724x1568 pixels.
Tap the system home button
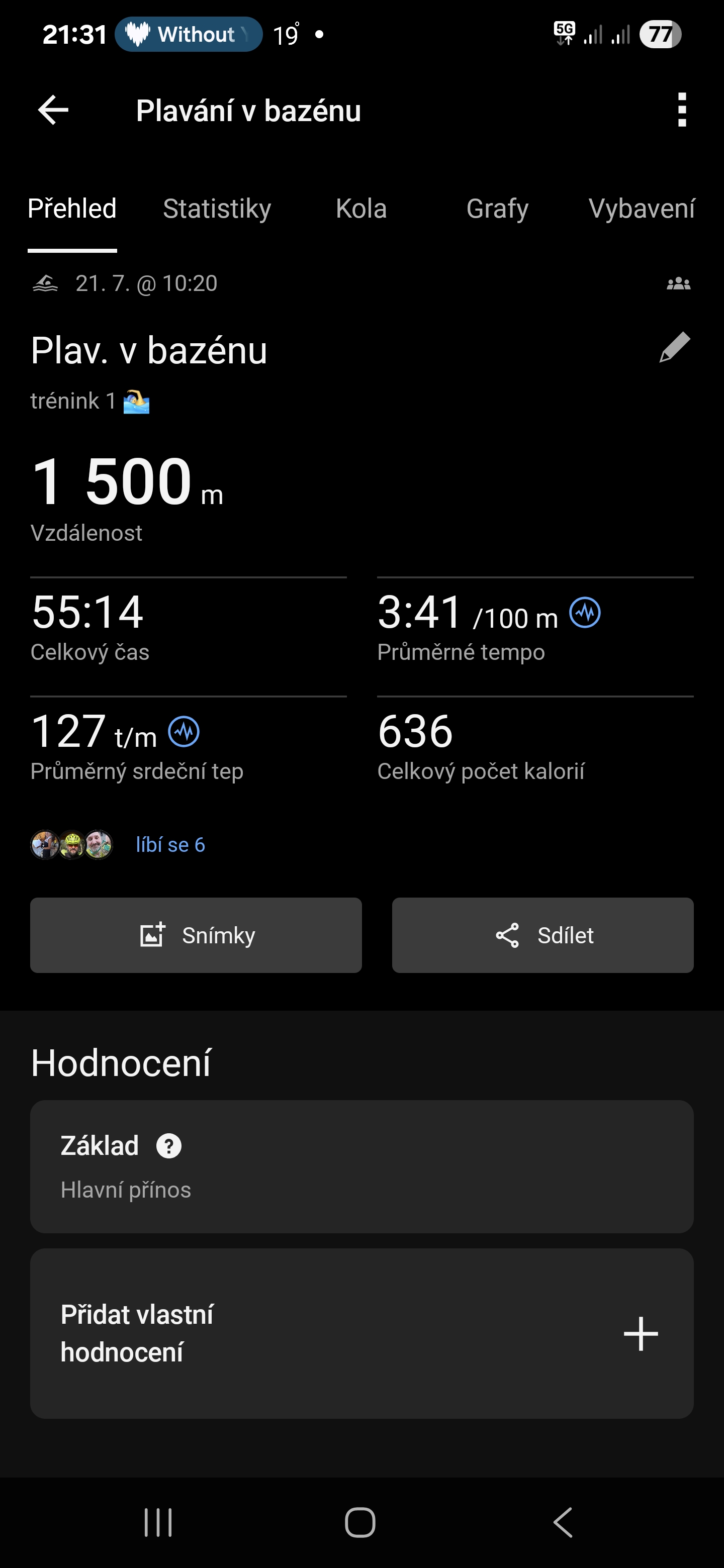click(360, 1522)
